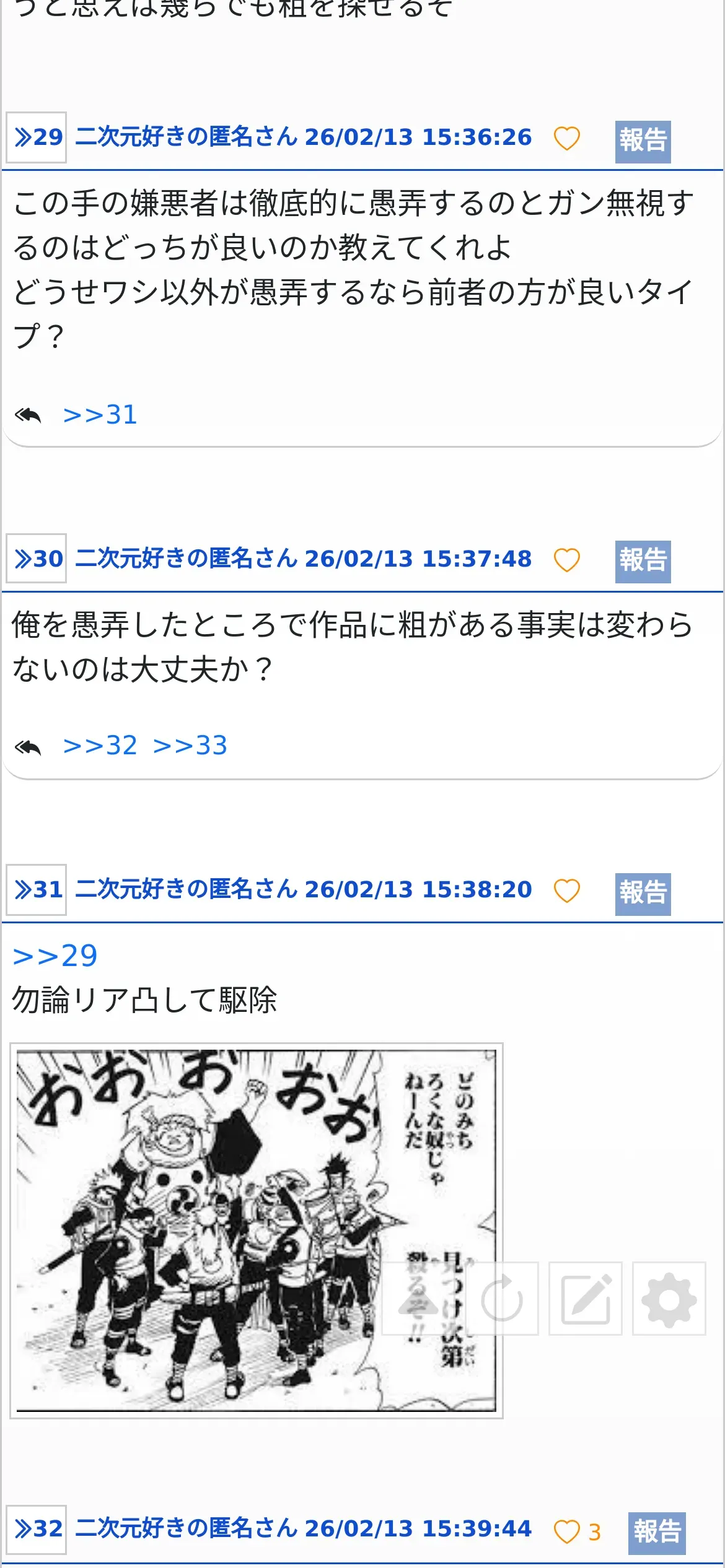Report post 29 via 報告 button
This screenshot has height=1568, width=725.
[x=643, y=142]
